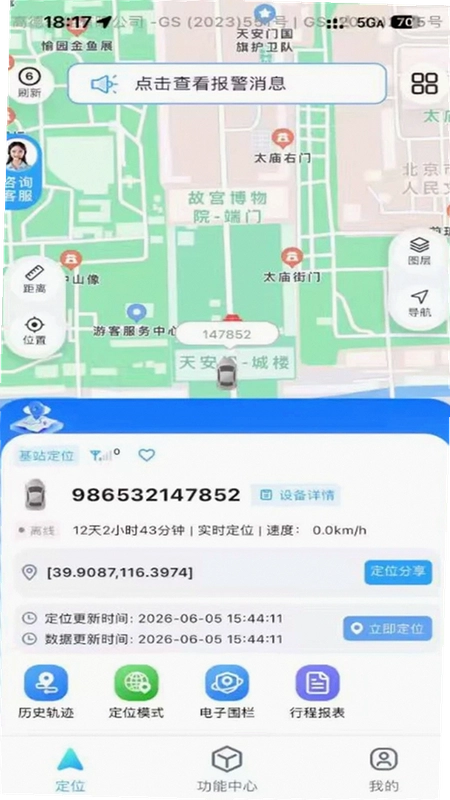The image size is (450, 800).
Task: Favorite the device with heart icon
Action: tap(146, 455)
